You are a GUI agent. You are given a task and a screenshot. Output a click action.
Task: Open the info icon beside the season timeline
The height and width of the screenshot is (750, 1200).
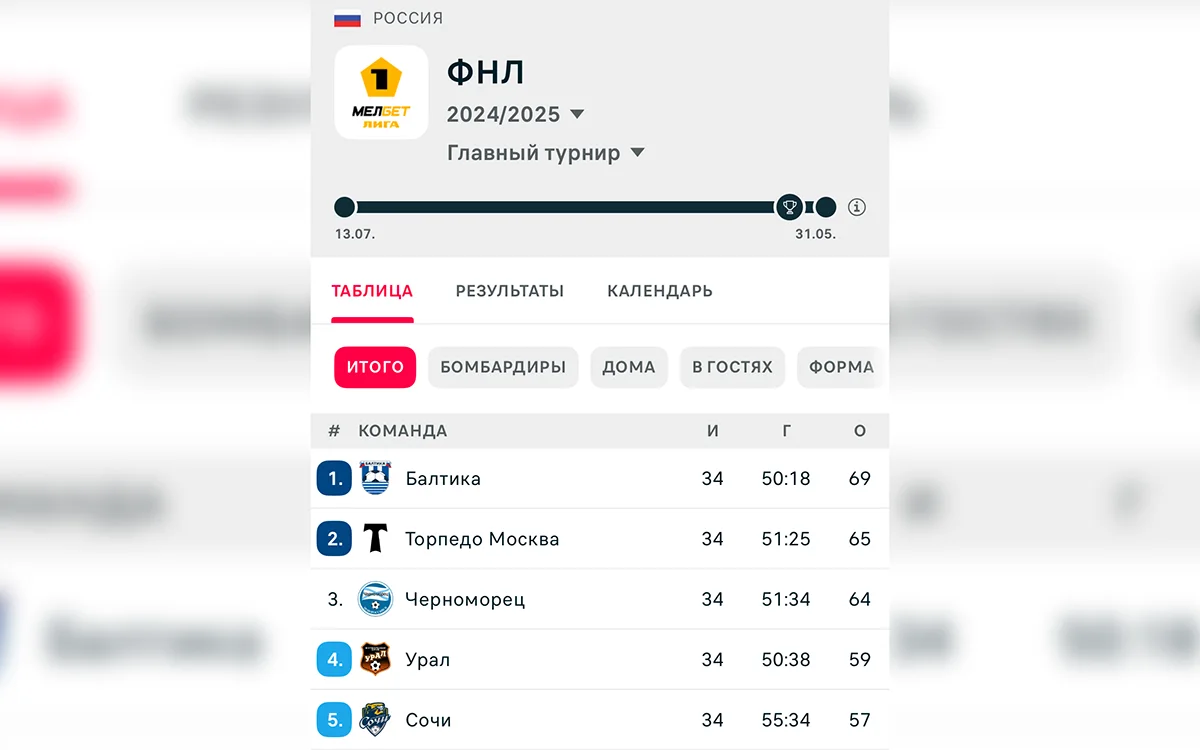pos(857,207)
